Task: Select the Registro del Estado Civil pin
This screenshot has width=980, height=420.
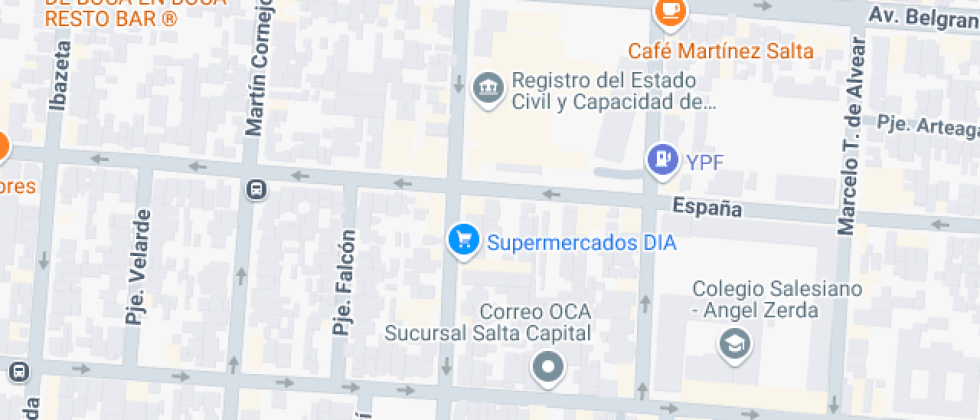Action: 488,88
